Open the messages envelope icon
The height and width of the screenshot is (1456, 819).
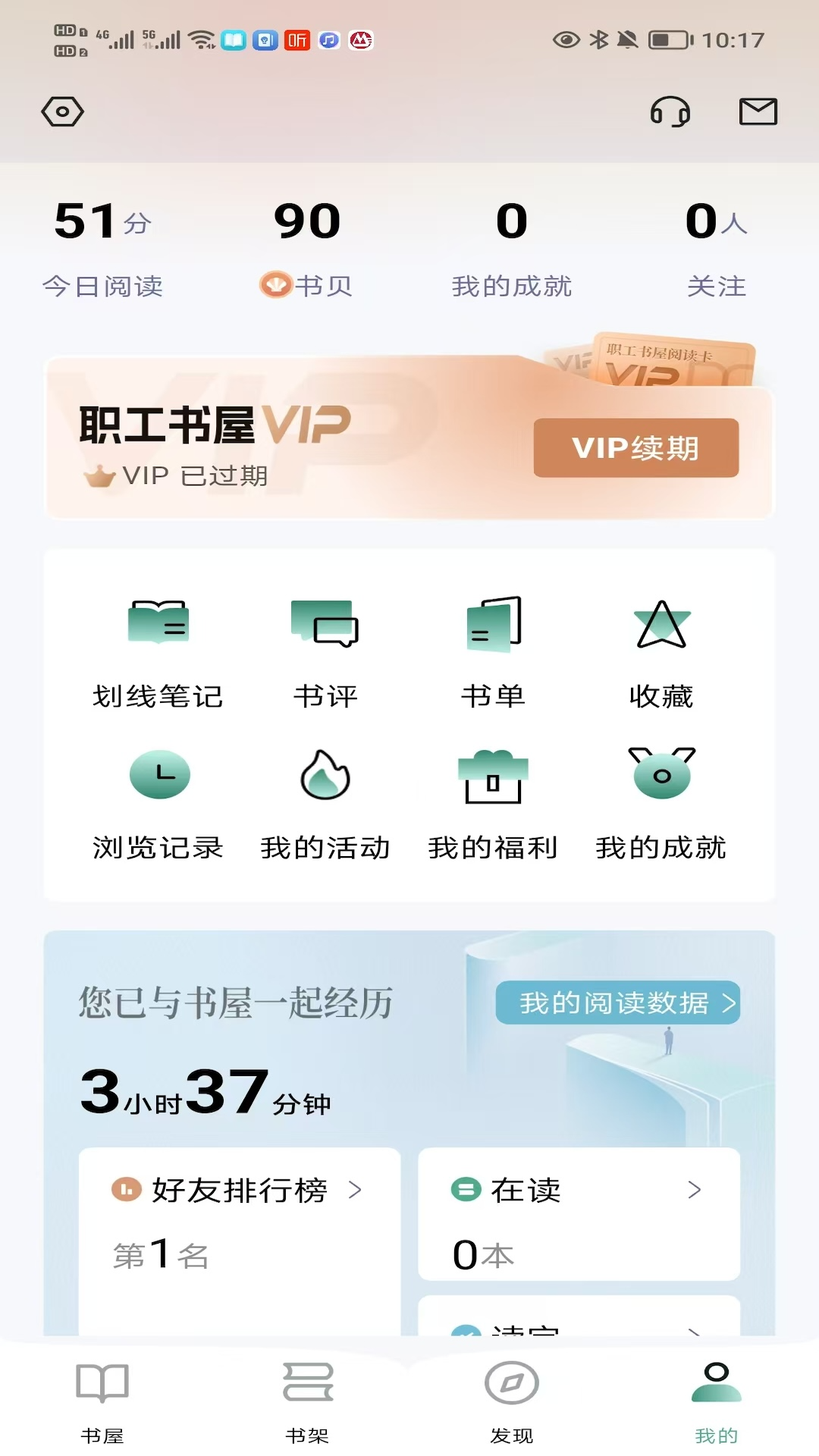tap(758, 112)
